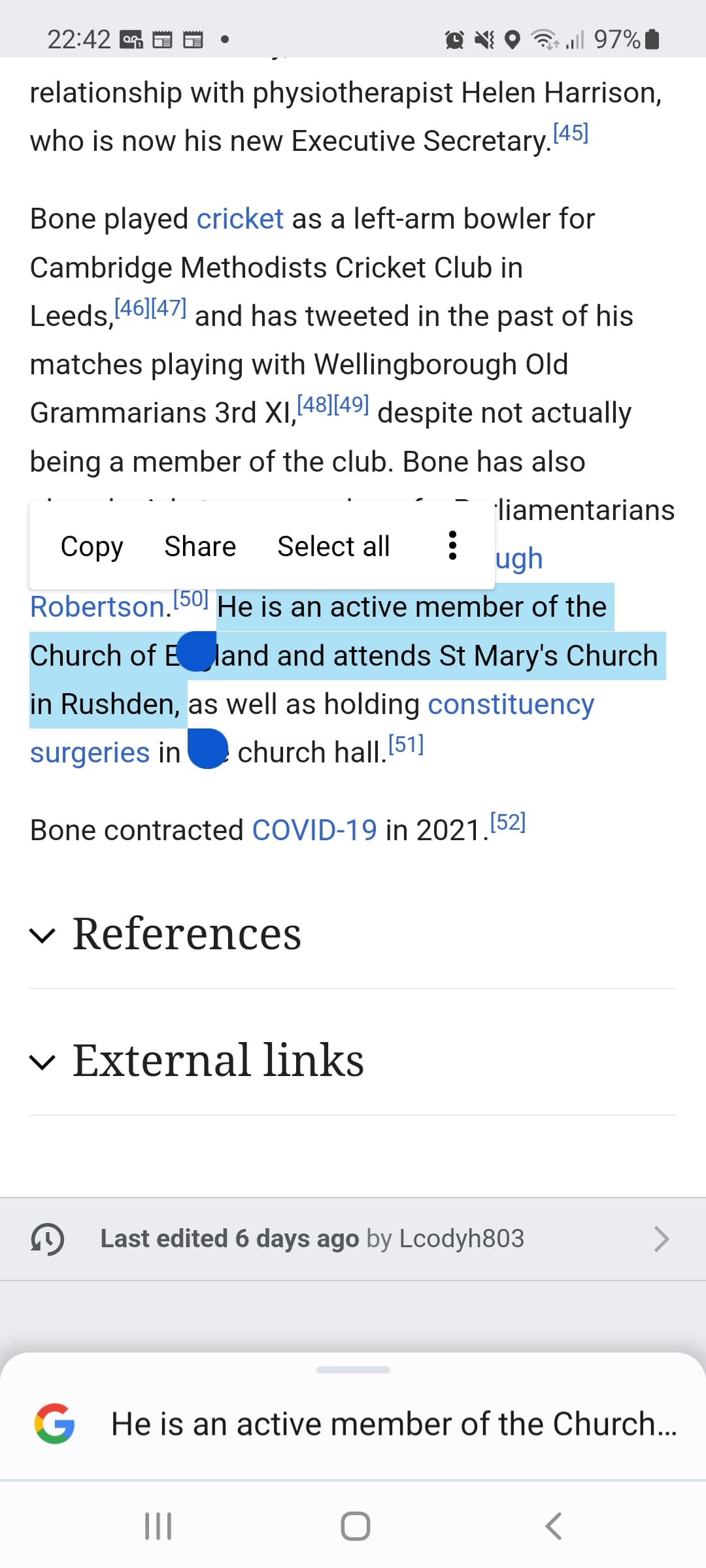The height and width of the screenshot is (1568, 706).
Task: Open citation 51 reference
Action: [x=406, y=745]
